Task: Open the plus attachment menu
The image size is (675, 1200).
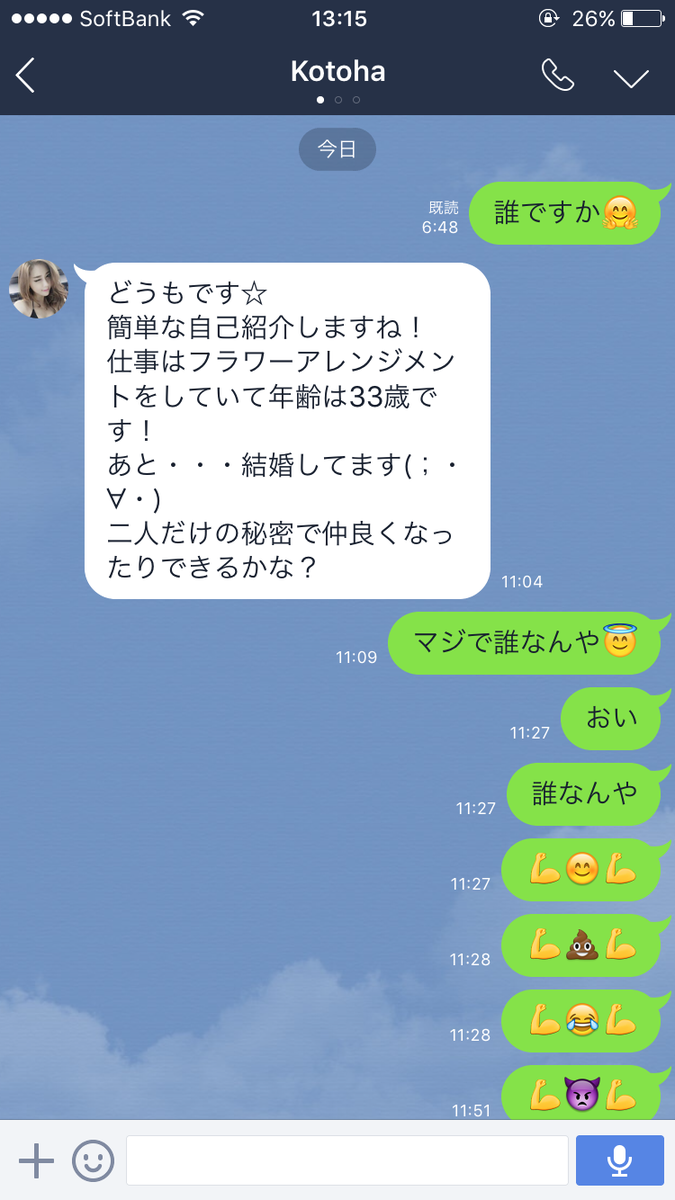Action: pos(36,1161)
